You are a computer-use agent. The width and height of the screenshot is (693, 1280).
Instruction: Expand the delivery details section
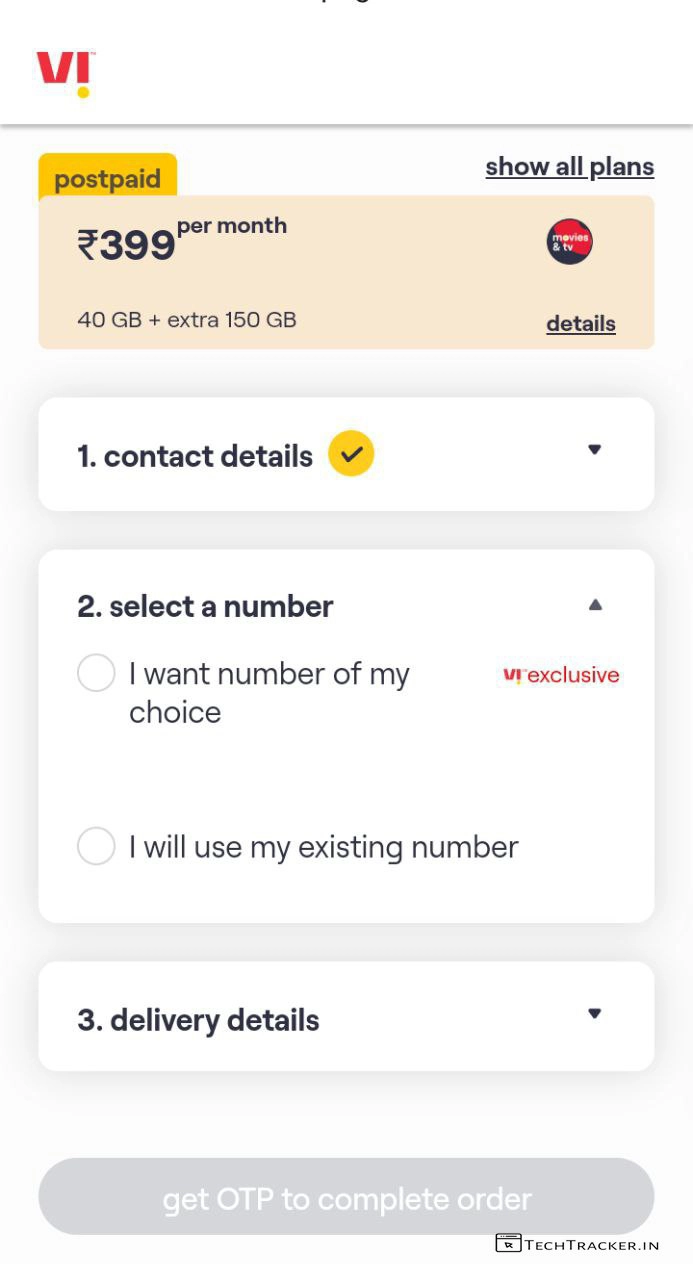594,1014
